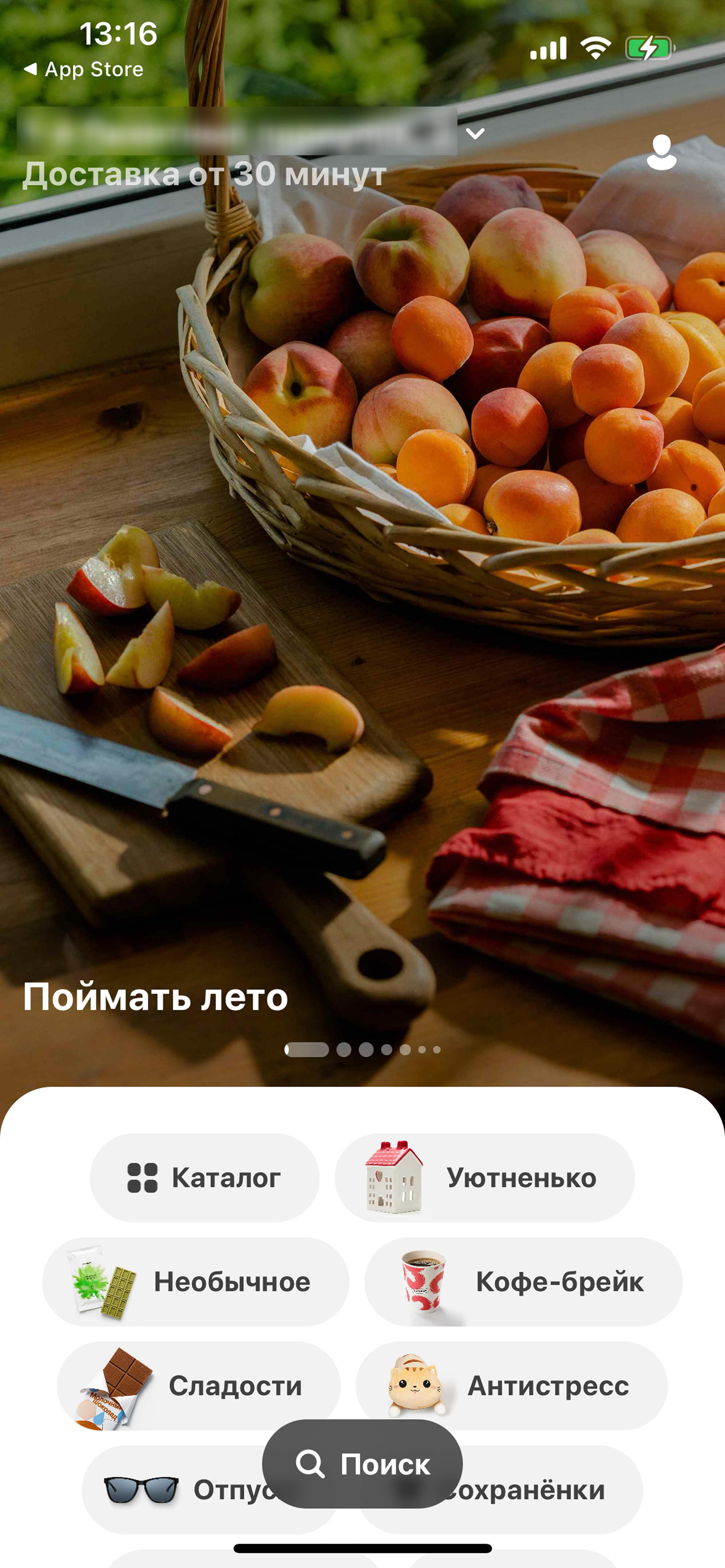
Task: Open the profile icon
Action: pyautogui.click(x=661, y=152)
